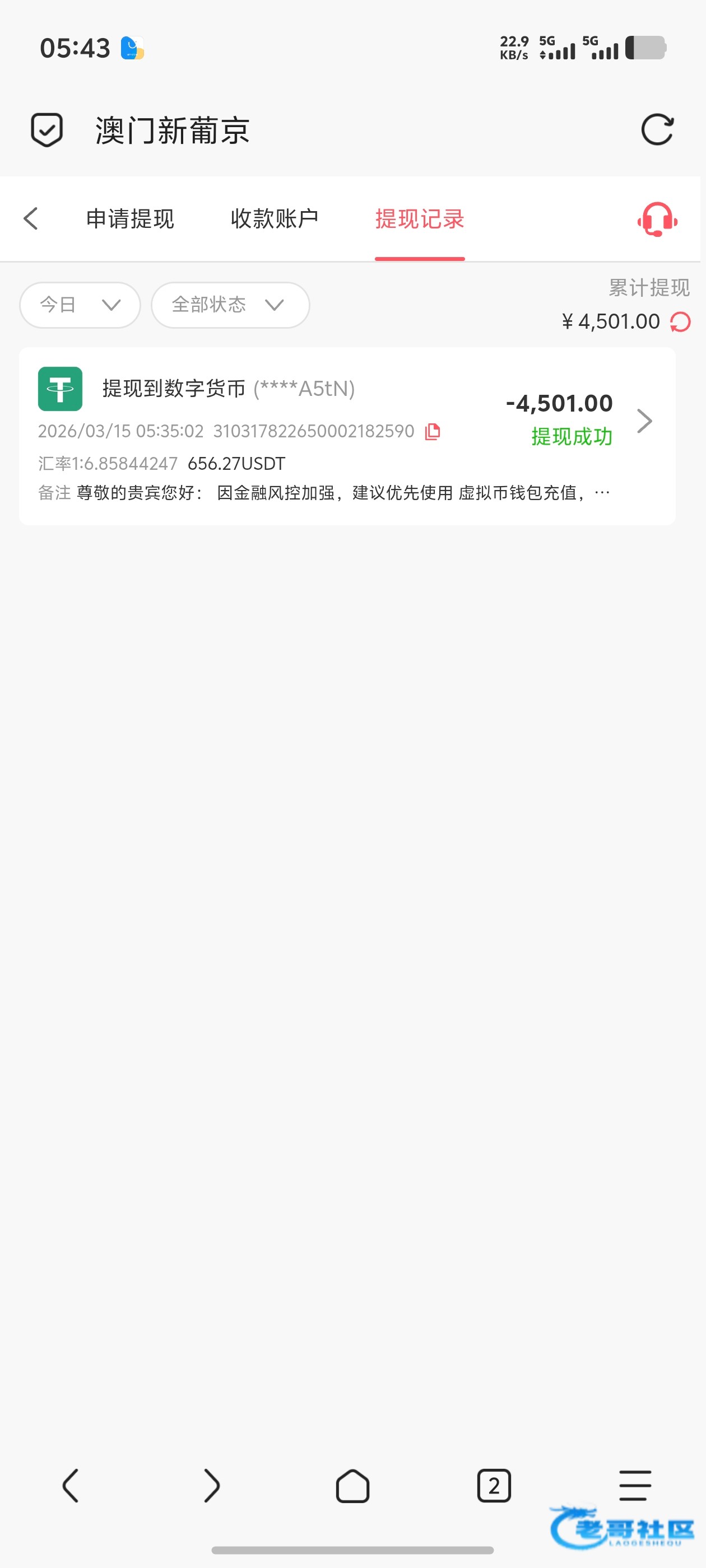This screenshot has width=706, height=1568.
Task: Copy the withdrawal order number
Action: coord(433,432)
